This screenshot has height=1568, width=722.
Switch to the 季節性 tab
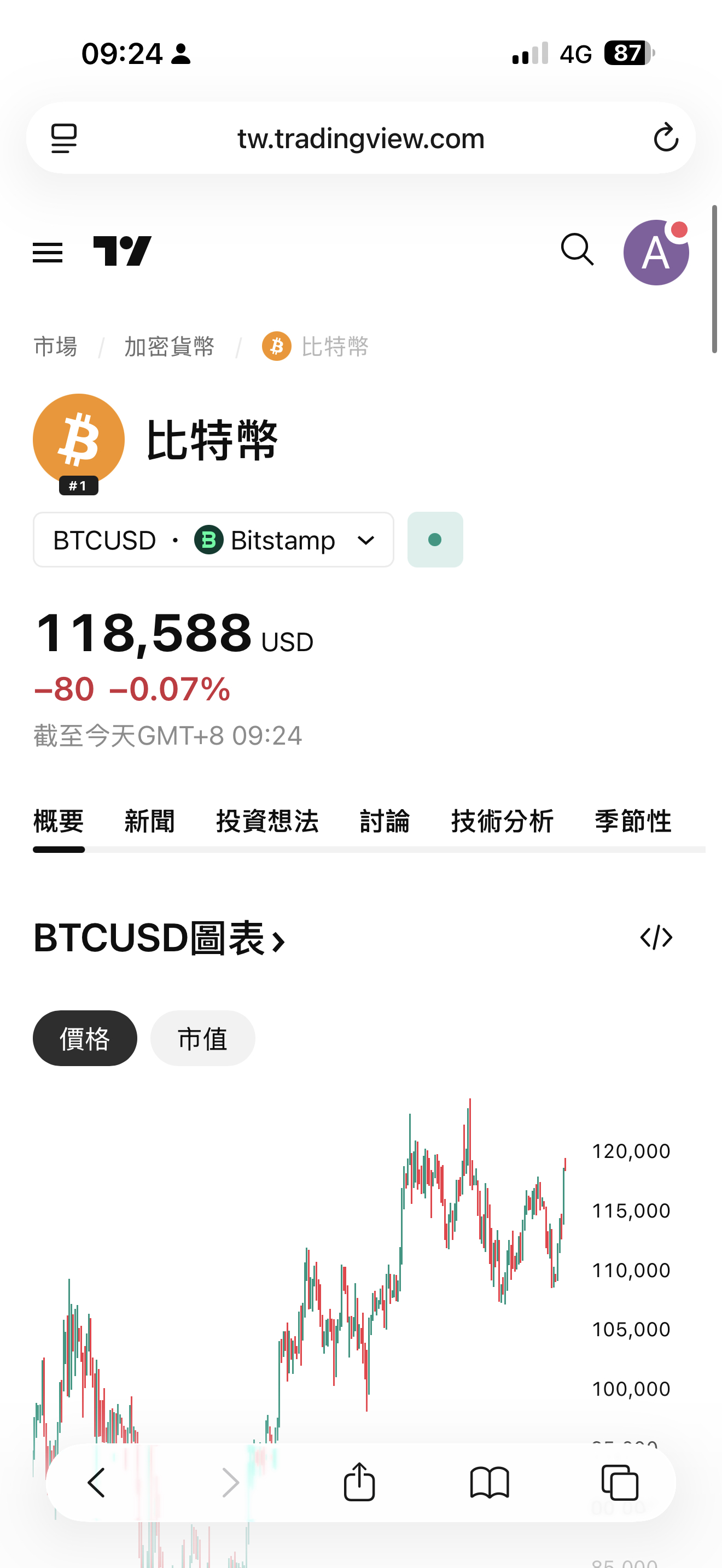tap(633, 821)
